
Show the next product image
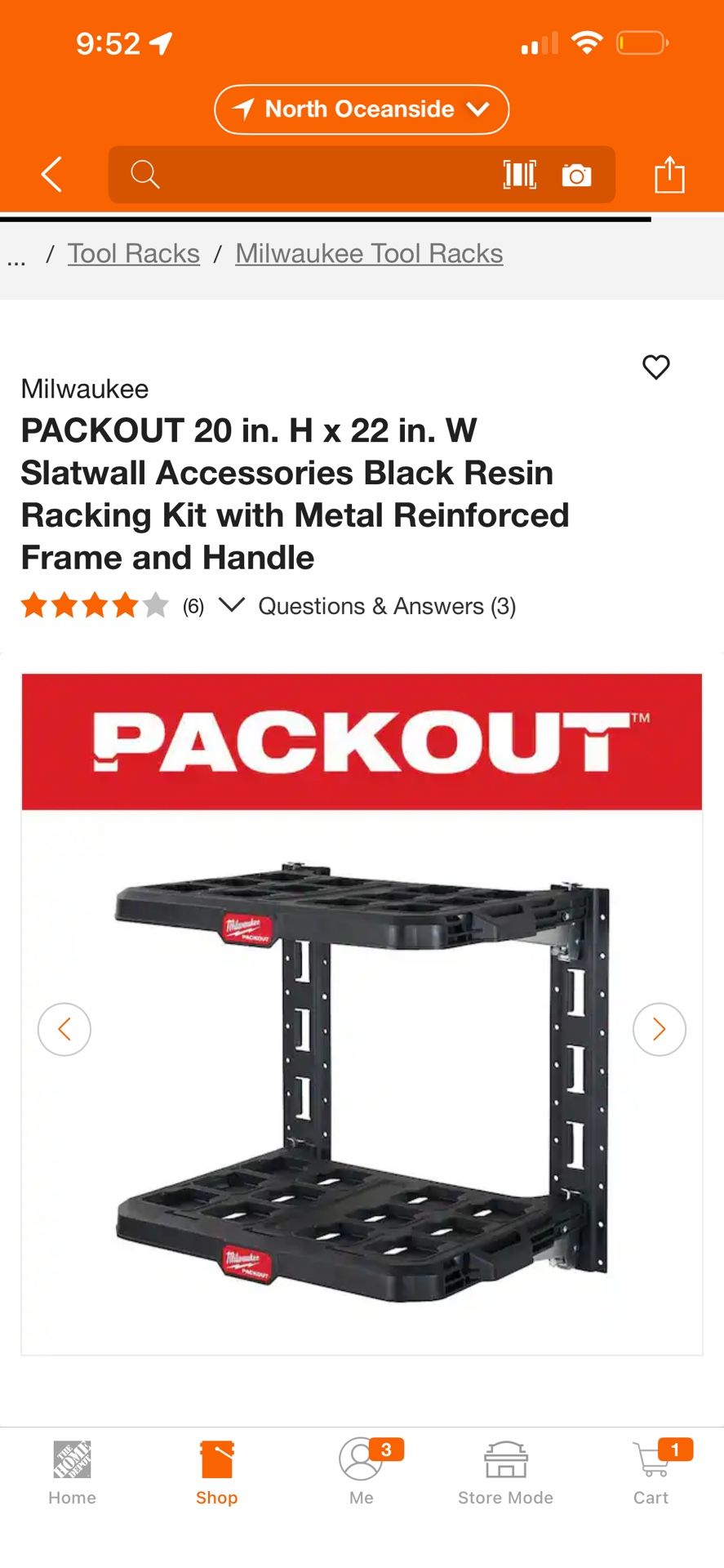click(x=660, y=1029)
